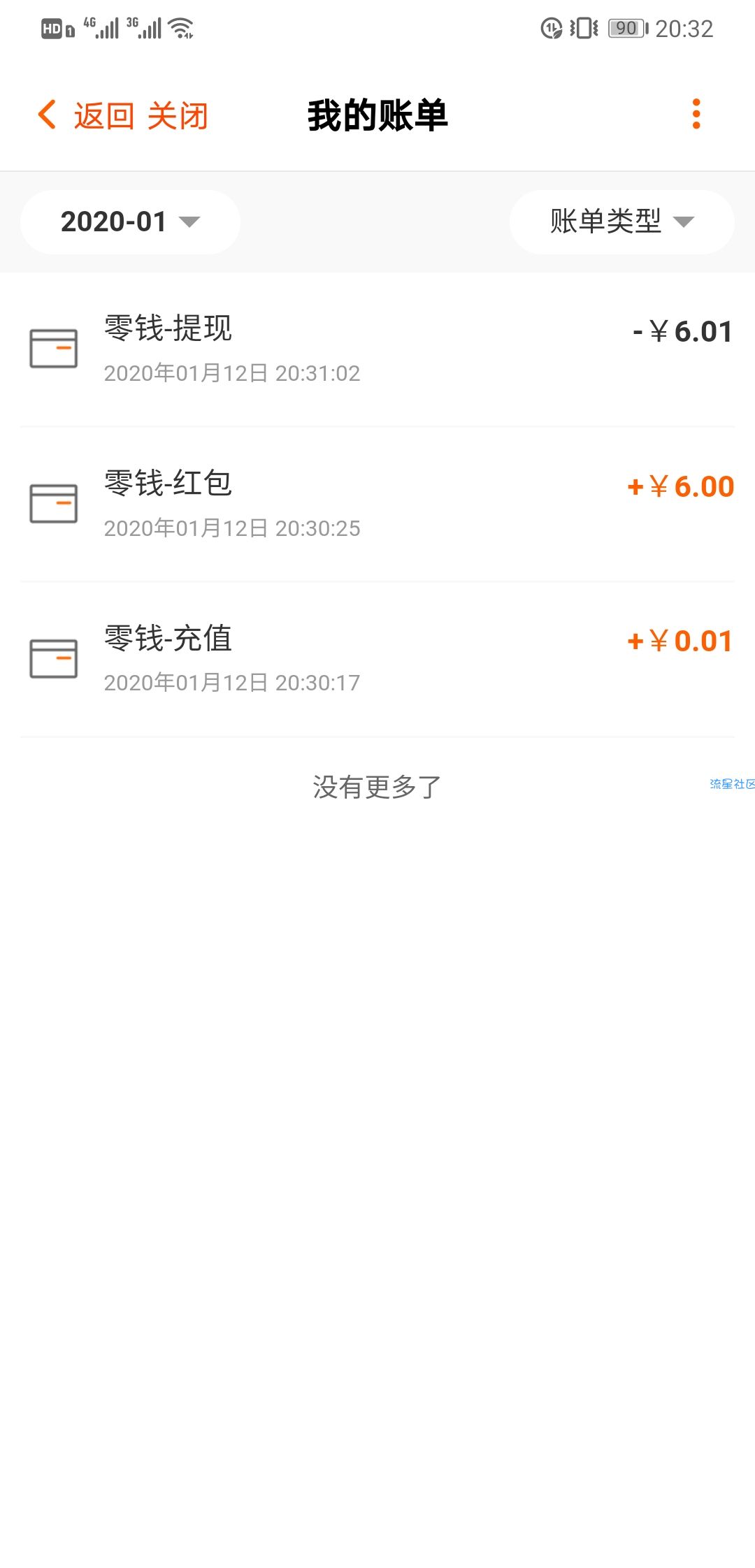Go back using 返回

[85, 115]
